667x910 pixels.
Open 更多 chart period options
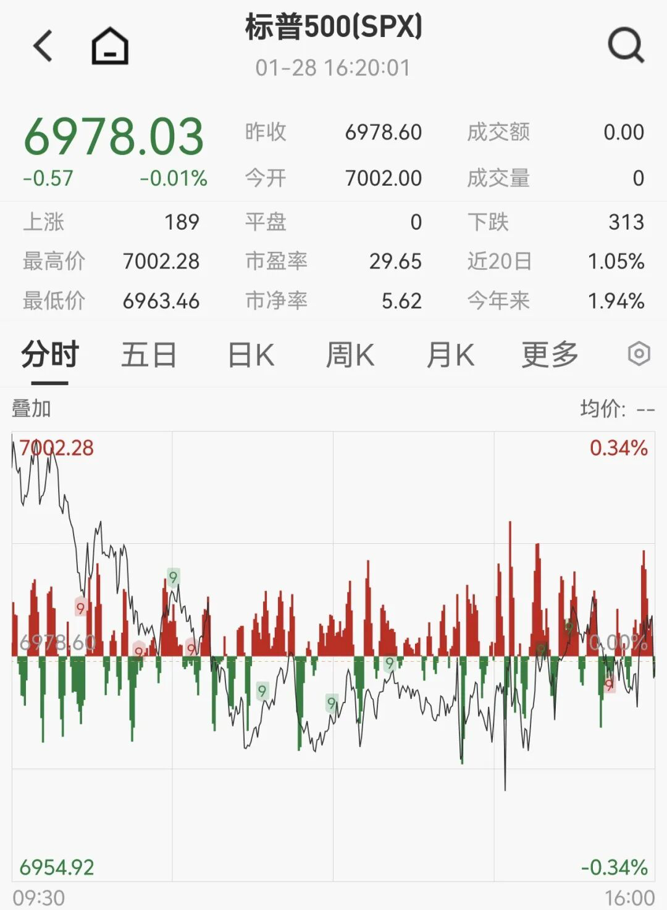(550, 355)
